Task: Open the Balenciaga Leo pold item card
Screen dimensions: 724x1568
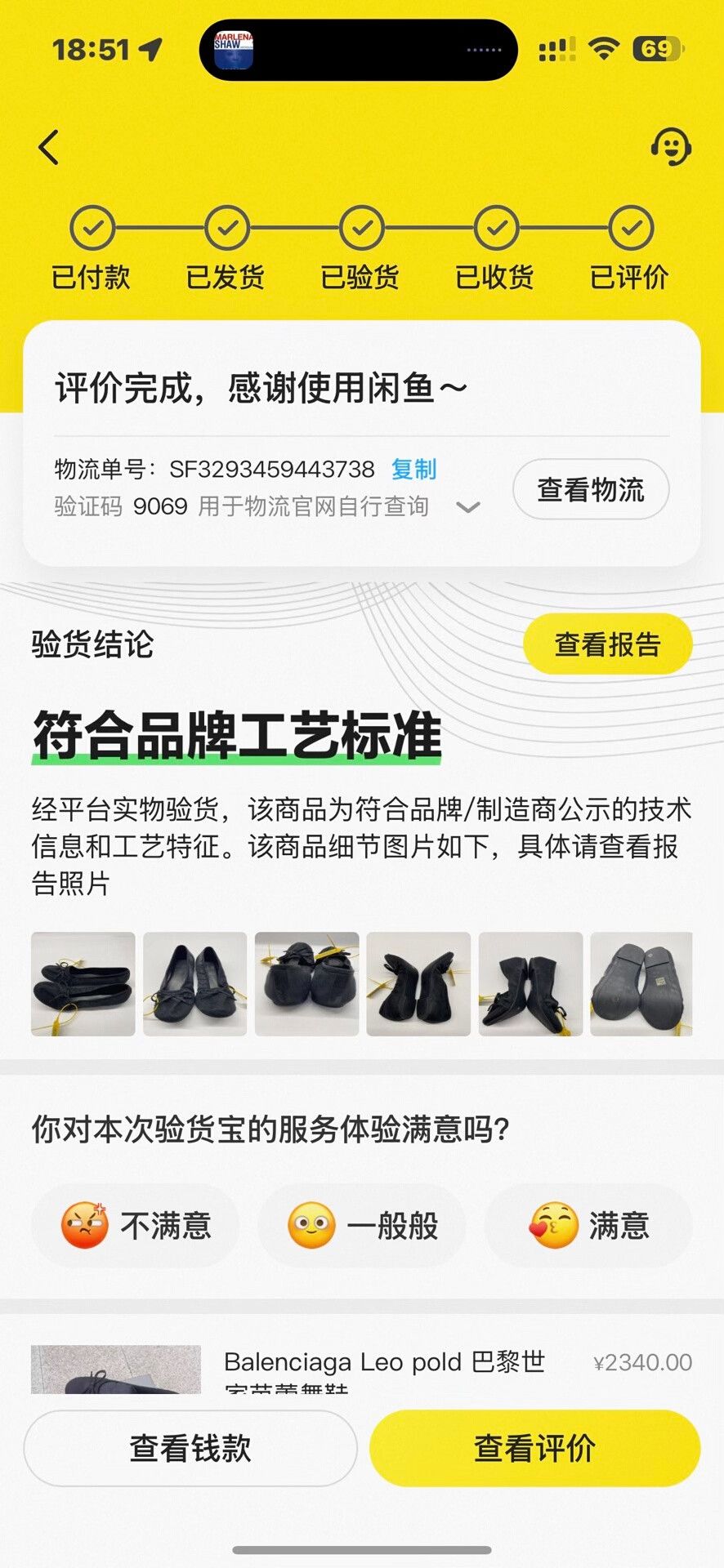Action: tap(362, 1369)
